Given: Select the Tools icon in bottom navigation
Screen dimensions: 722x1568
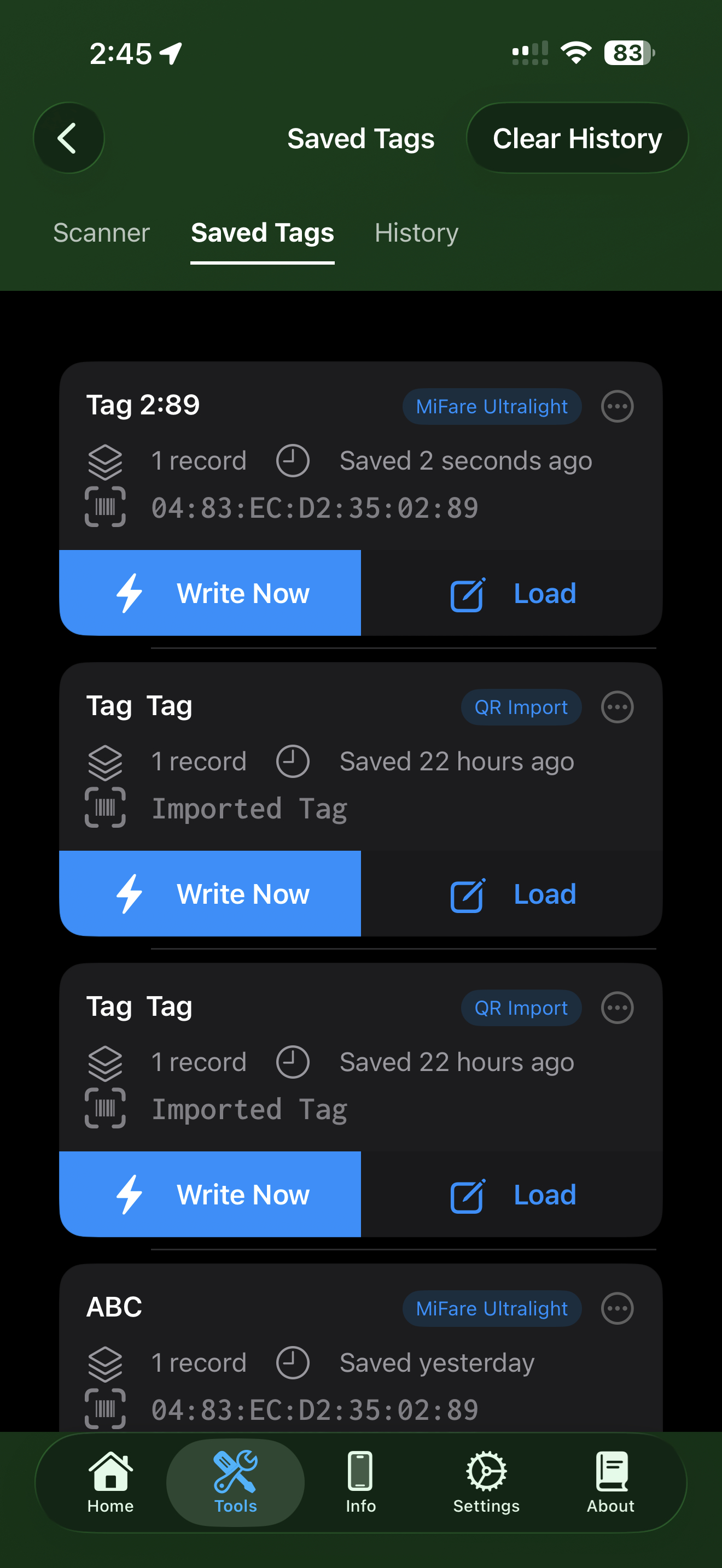Looking at the screenshot, I should [235, 1473].
